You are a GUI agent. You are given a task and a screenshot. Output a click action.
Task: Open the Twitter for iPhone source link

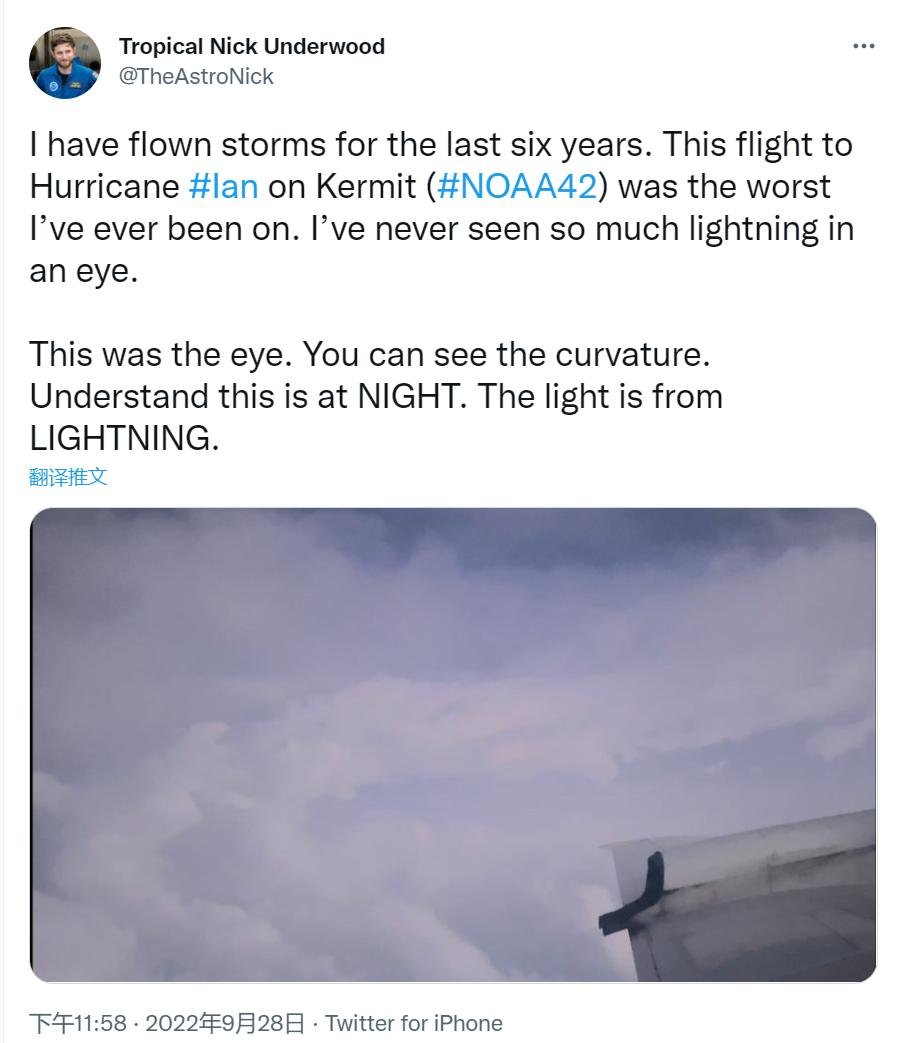[x=414, y=1023]
